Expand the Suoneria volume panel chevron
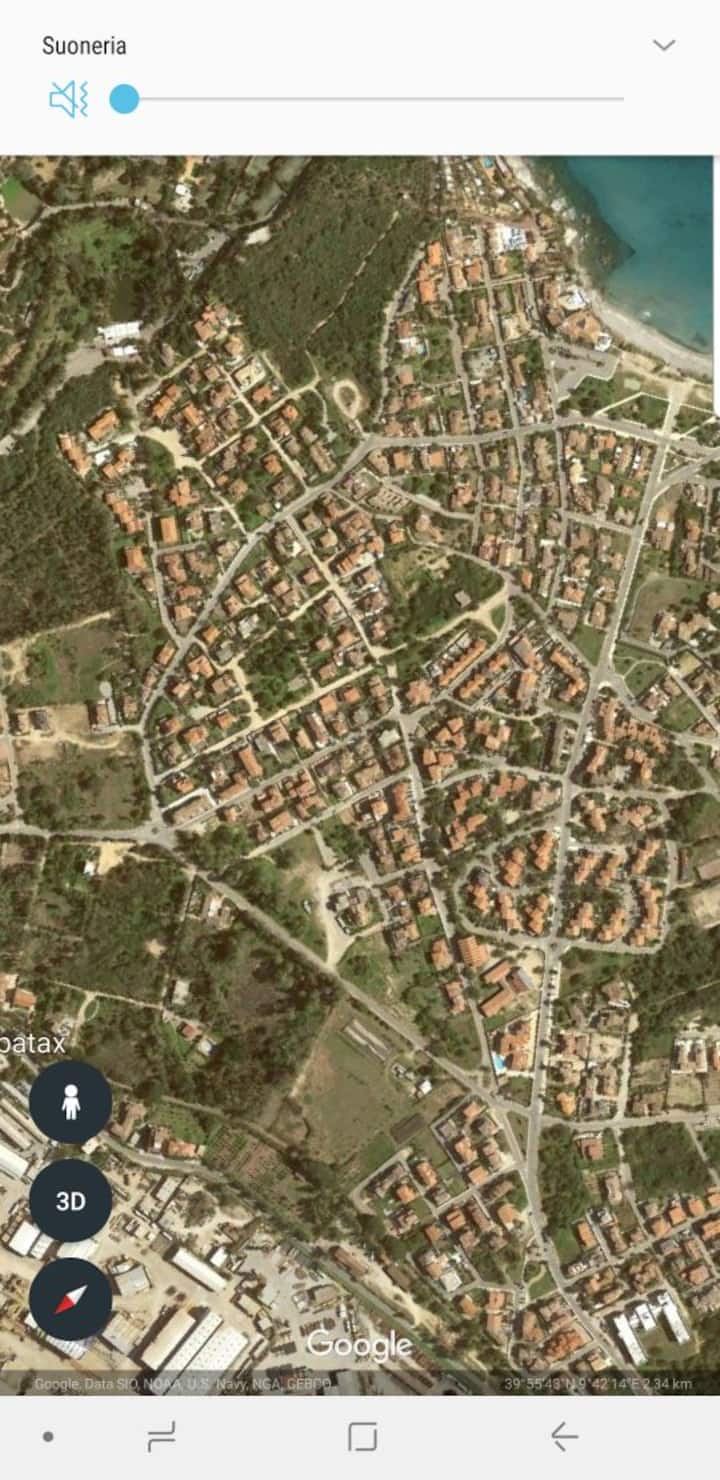The image size is (720, 1480). coord(664,45)
